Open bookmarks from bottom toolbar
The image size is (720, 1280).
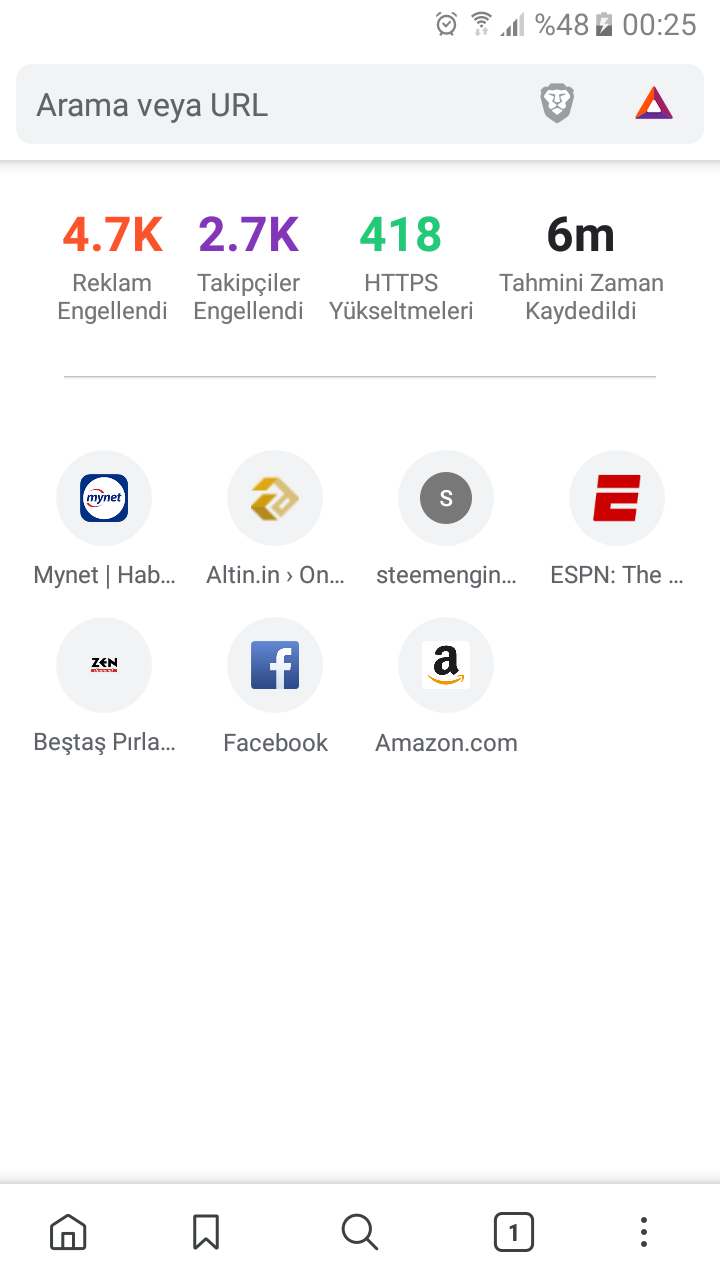(206, 1232)
